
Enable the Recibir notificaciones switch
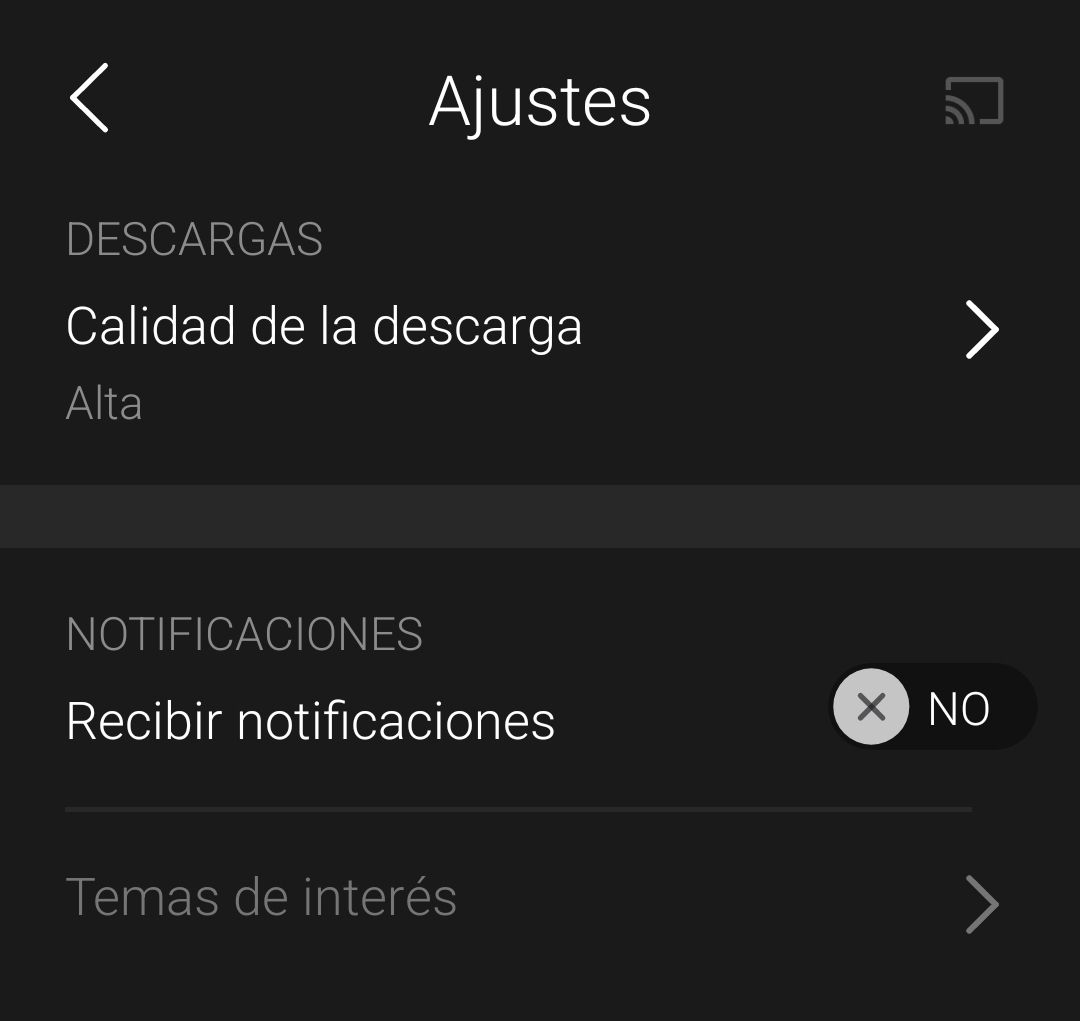point(932,708)
